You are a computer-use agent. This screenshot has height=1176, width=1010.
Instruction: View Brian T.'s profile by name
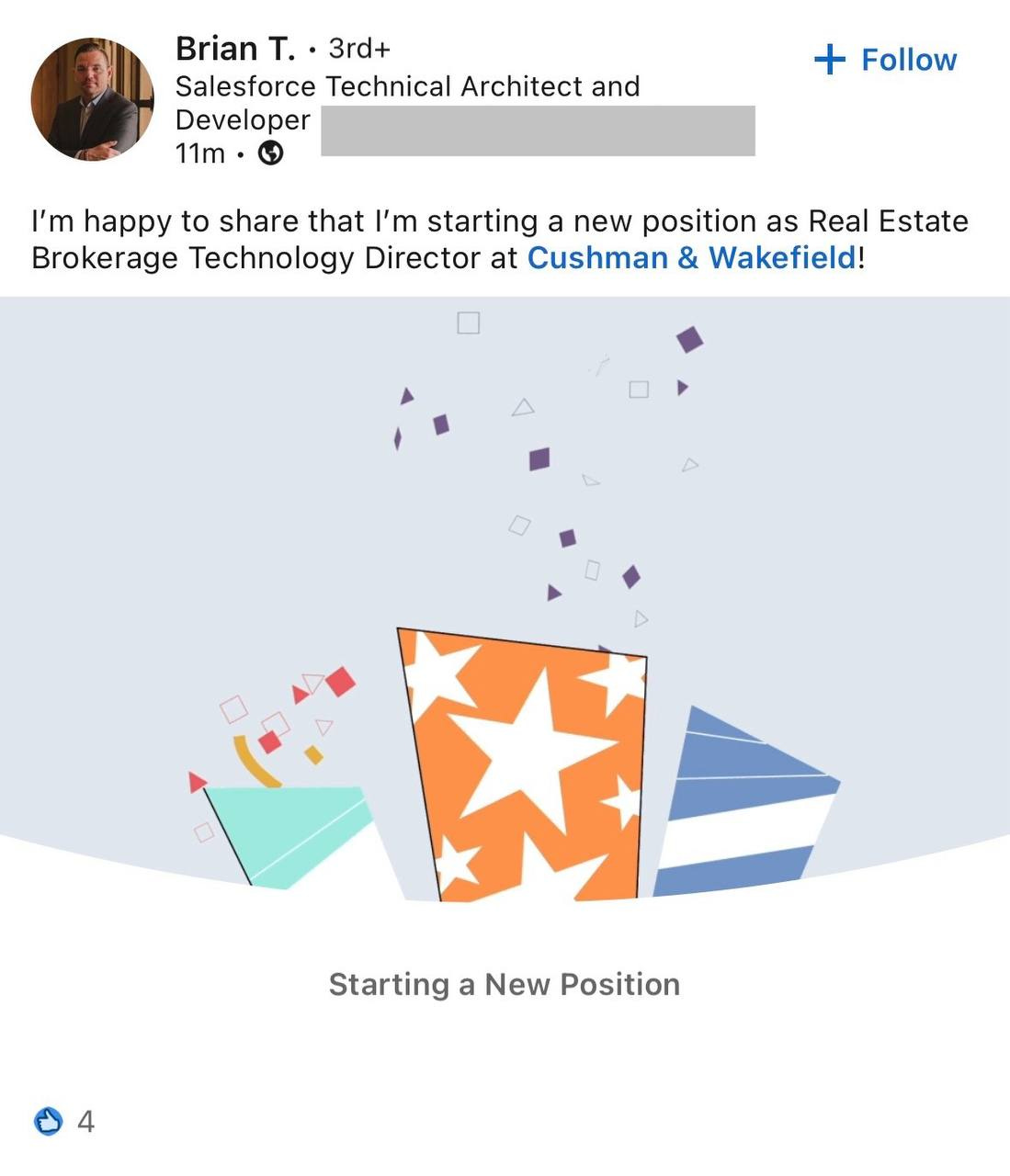[235, 48]
